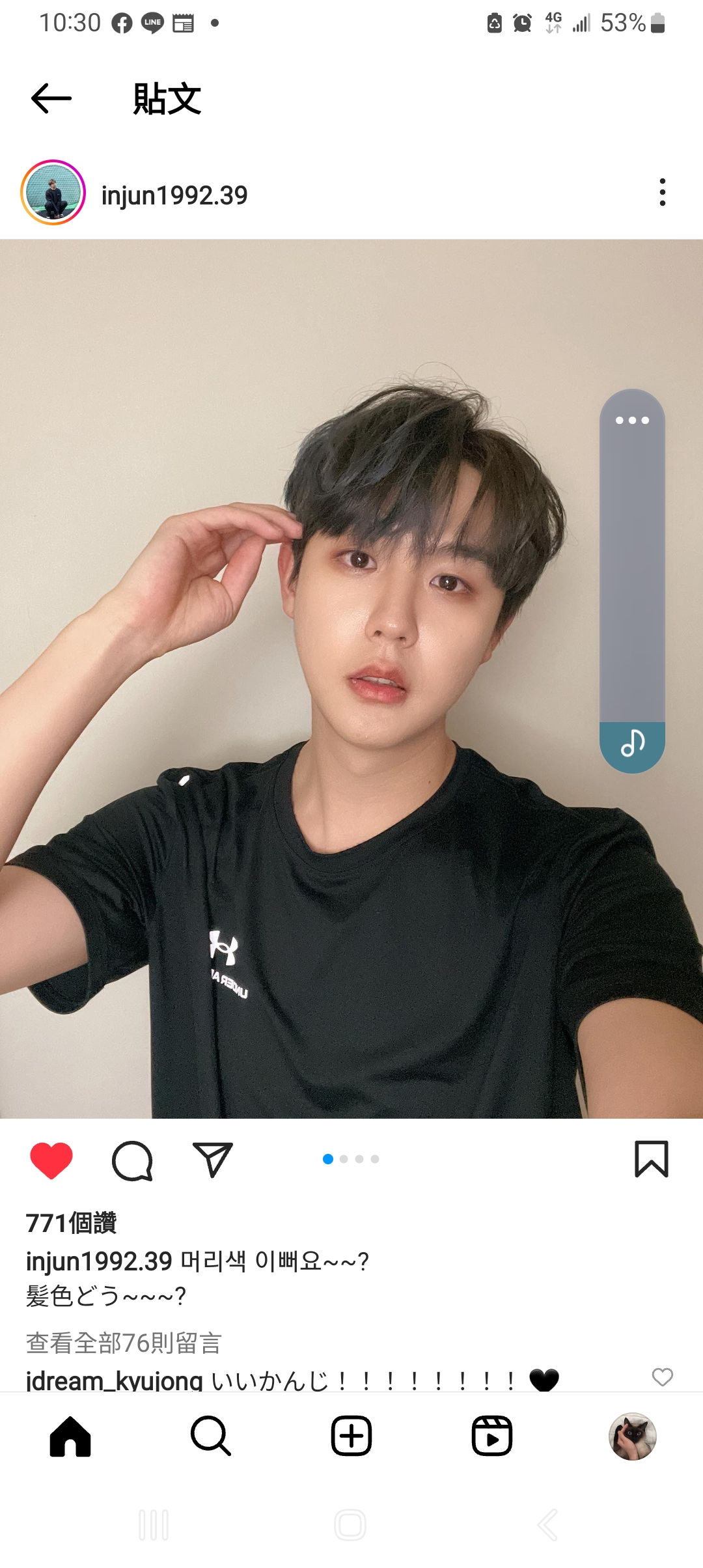Open the post options overflow menu
Viewport: 703px width, 1568px height.
pos(662,193)
